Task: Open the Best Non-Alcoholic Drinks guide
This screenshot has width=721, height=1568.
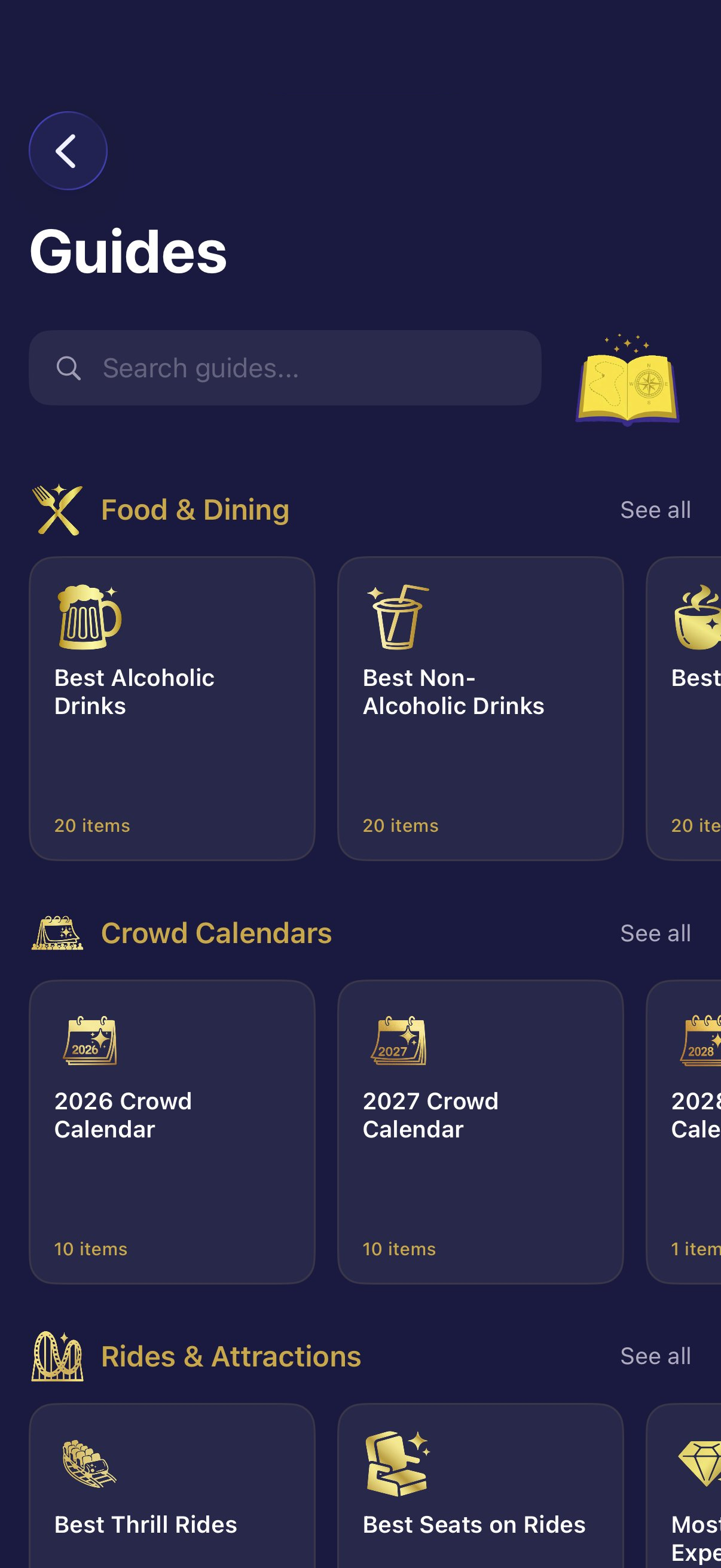Action: [480, 708]
